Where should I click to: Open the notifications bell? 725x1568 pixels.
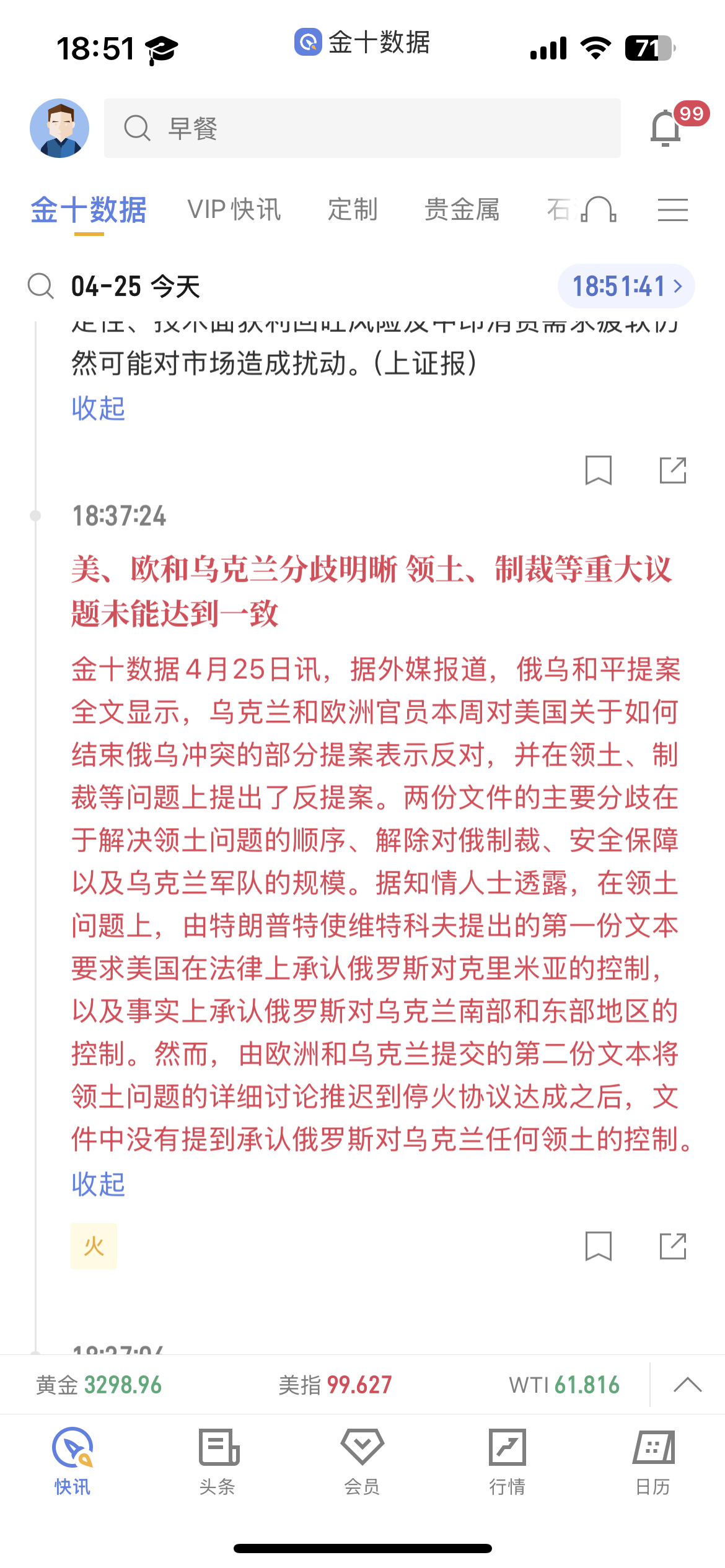666,128
